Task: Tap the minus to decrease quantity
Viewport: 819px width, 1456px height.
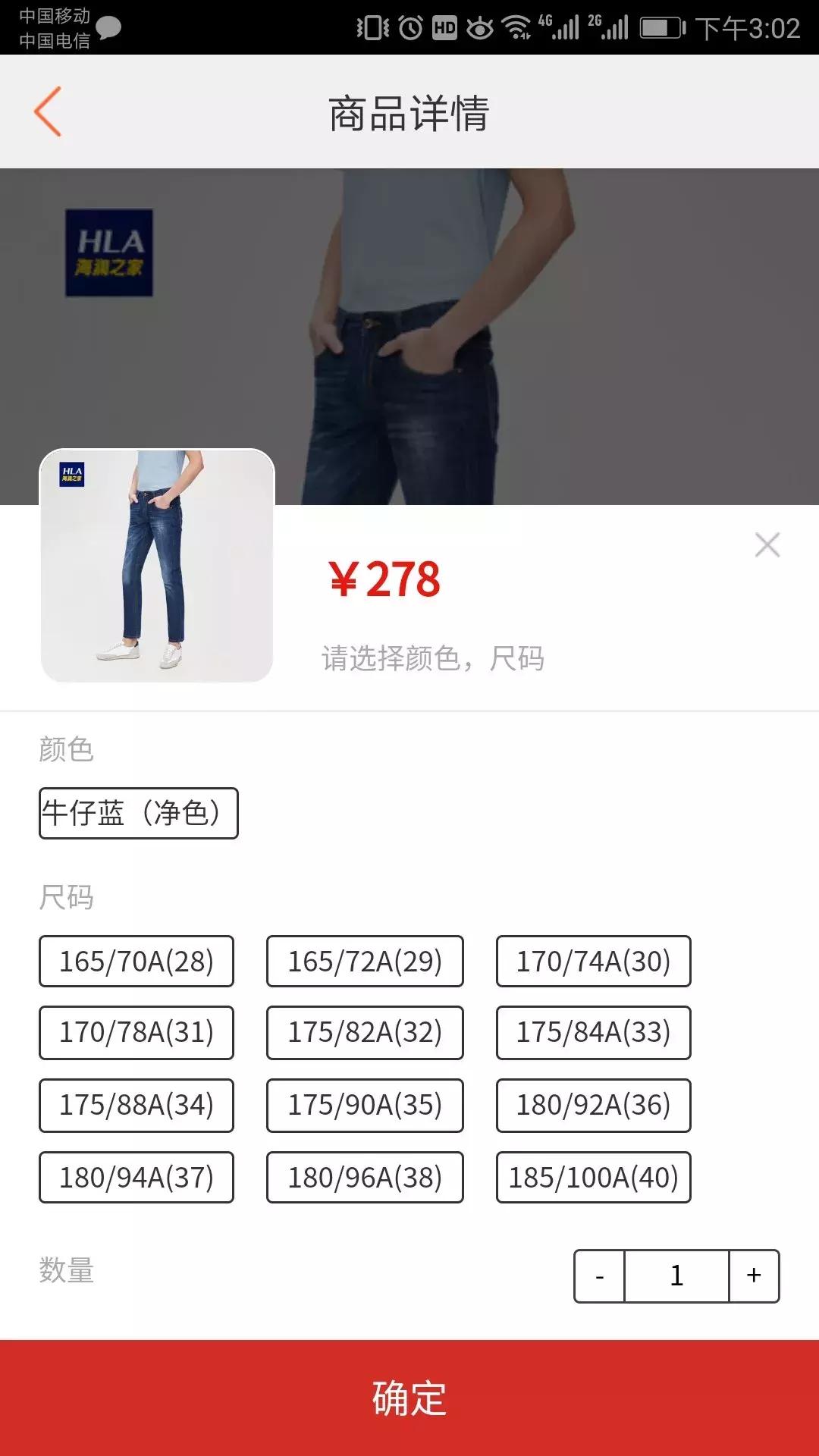Action: pyautogui.click(x=598, y=1276)
